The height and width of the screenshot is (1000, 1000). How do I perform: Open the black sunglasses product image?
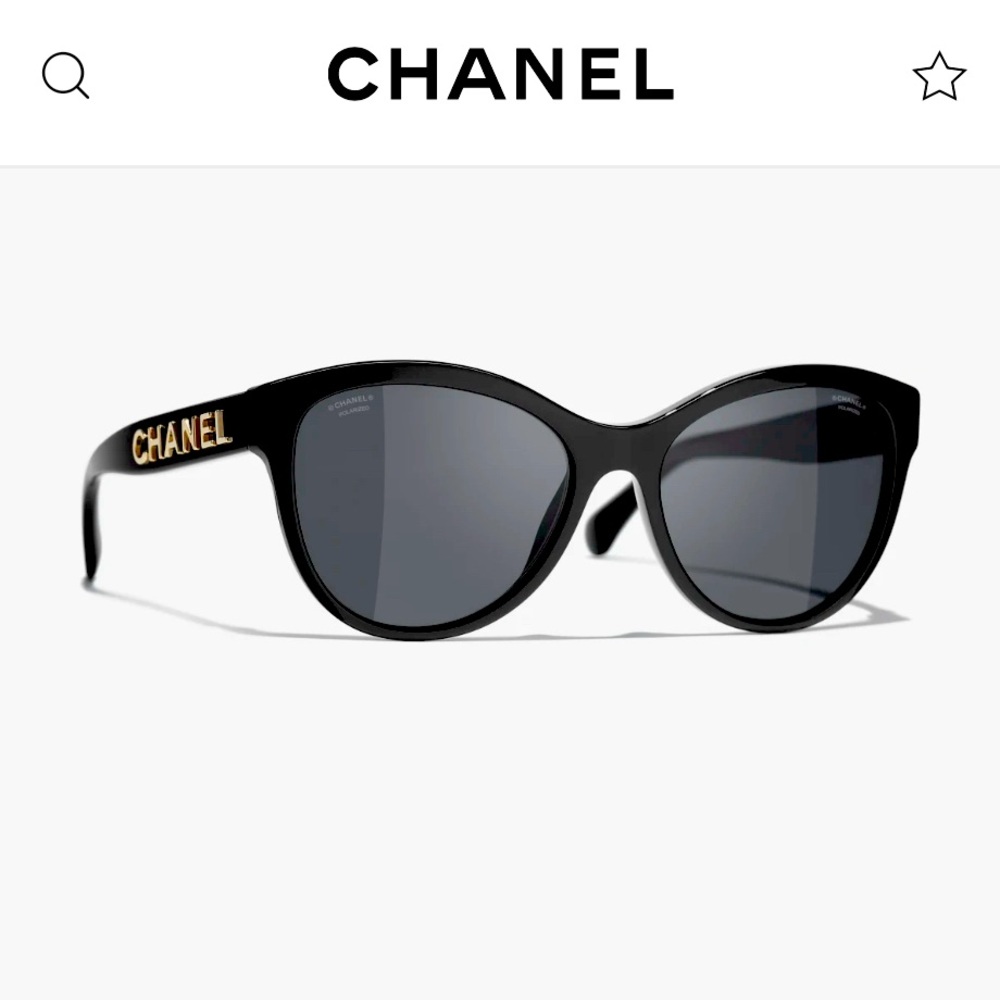coord(500,500)
